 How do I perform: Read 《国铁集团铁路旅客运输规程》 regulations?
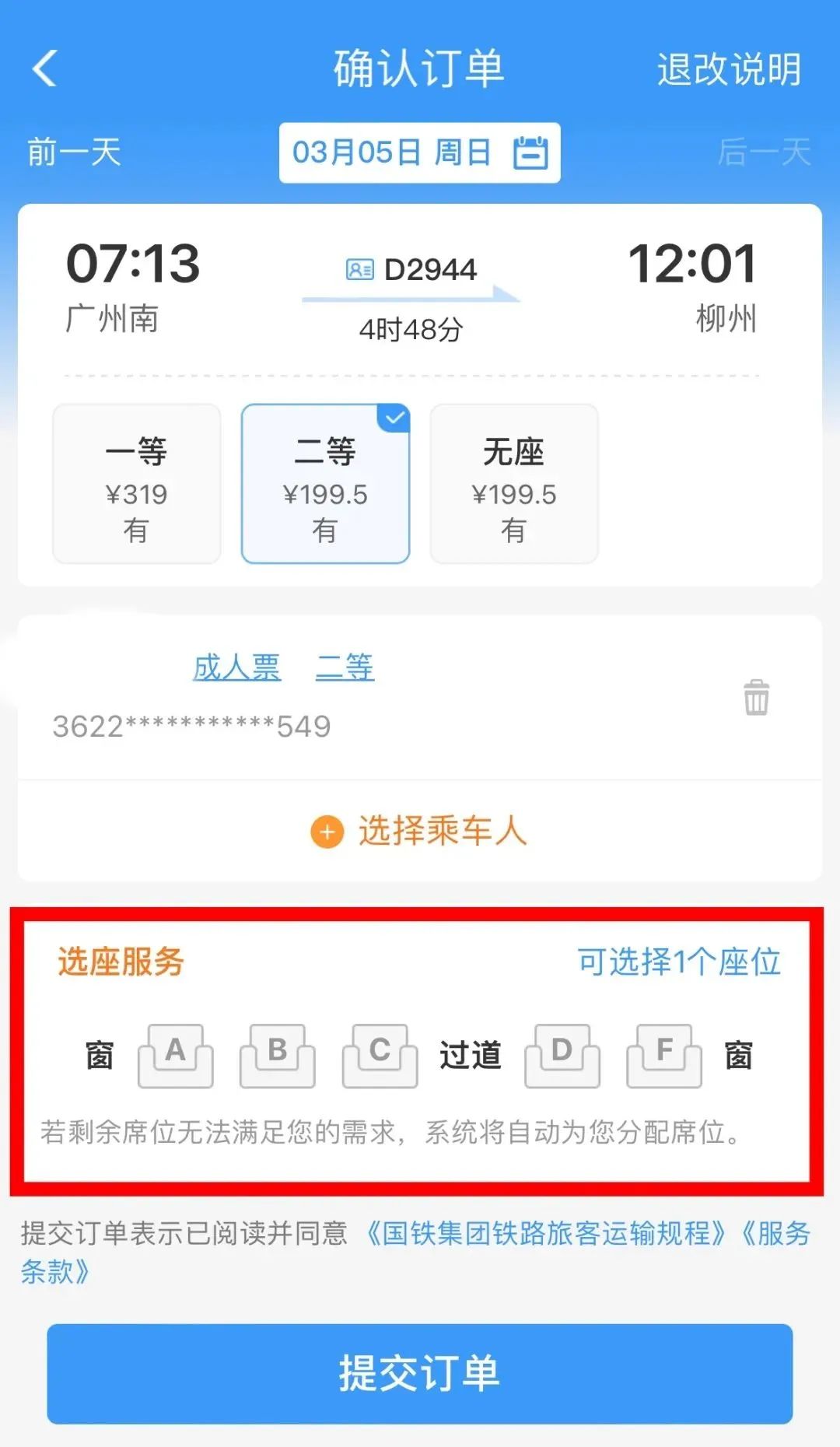click(x=546, y=1233)
